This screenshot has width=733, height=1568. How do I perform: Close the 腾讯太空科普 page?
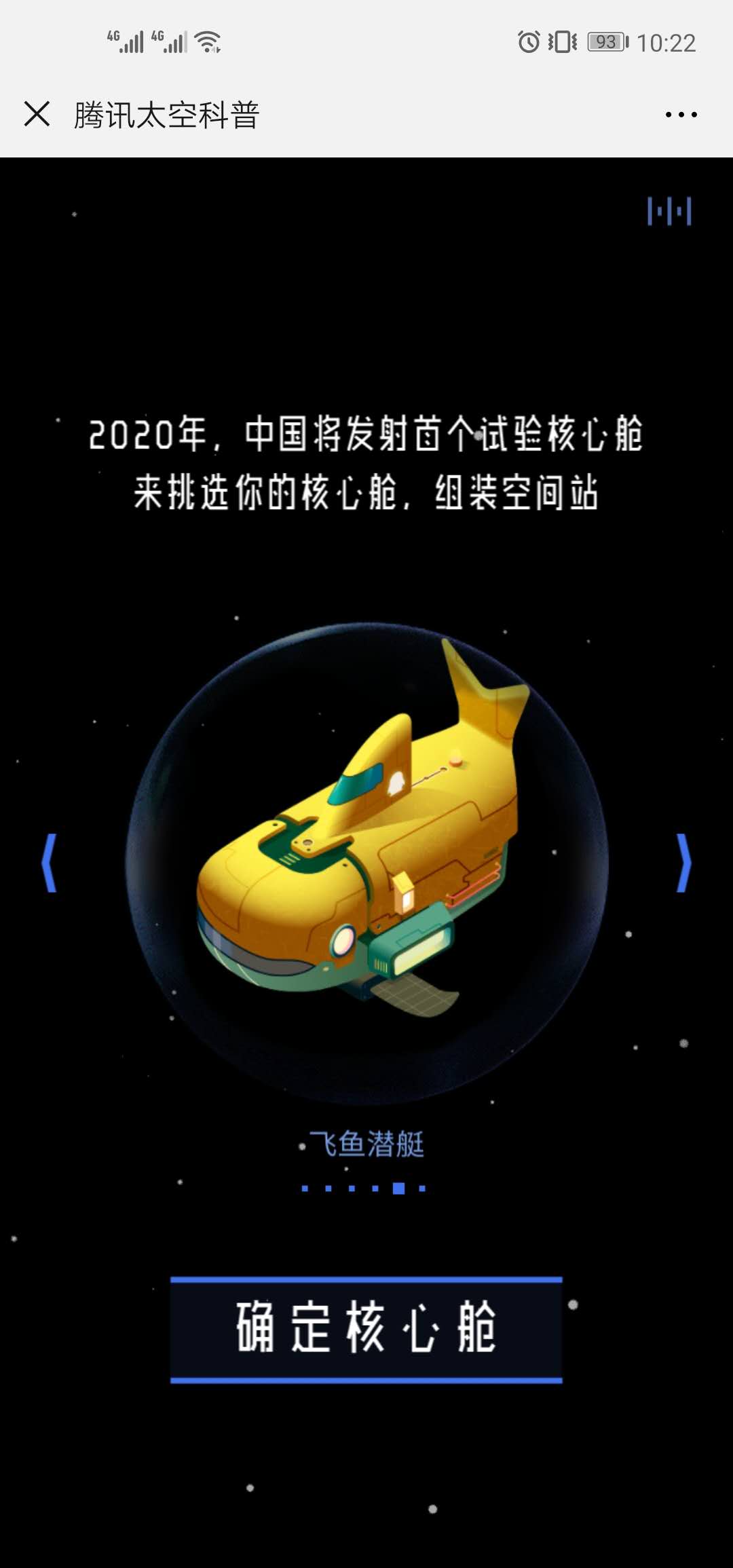point(37,114)
